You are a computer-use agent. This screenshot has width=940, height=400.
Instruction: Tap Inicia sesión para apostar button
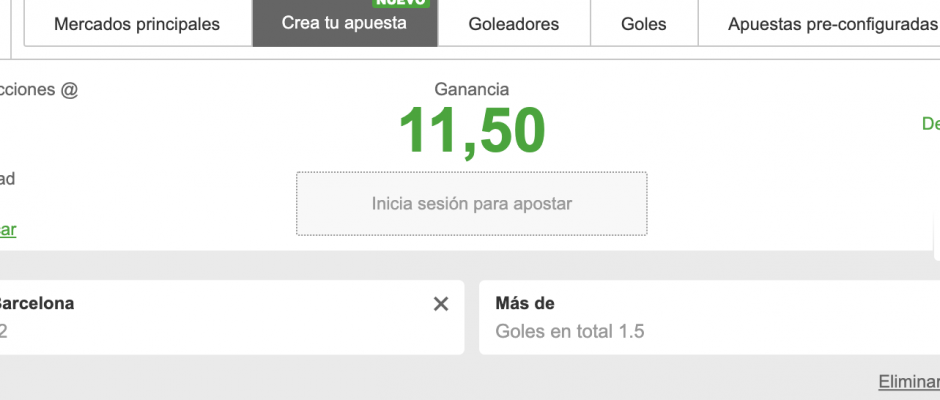point(471,204)
